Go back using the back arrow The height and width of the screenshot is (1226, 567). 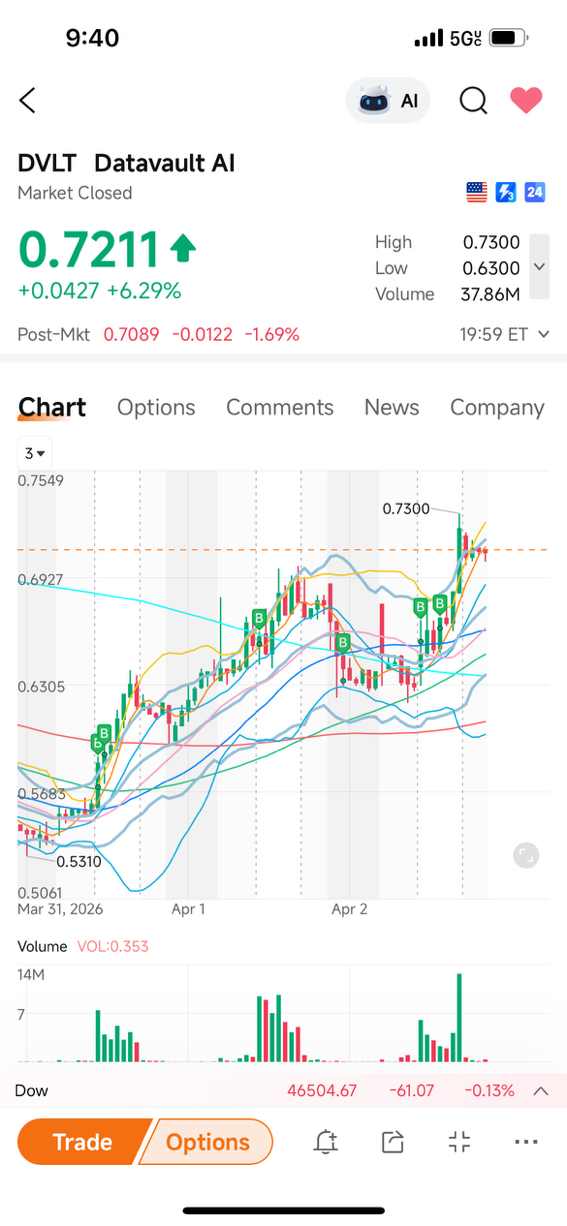(28, 100)
